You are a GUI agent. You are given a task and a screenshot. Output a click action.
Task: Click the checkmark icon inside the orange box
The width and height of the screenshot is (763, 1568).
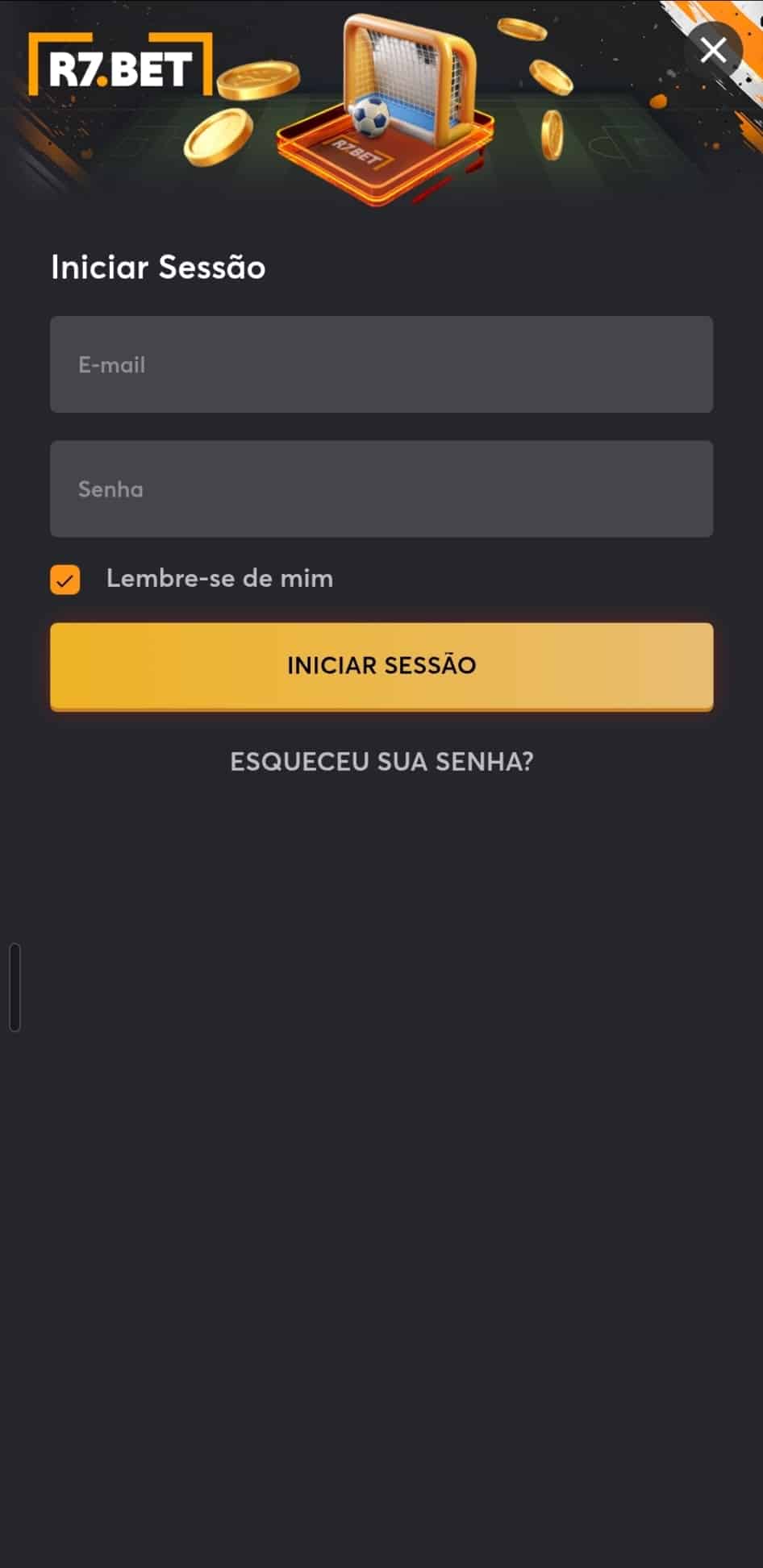point(66,579)
